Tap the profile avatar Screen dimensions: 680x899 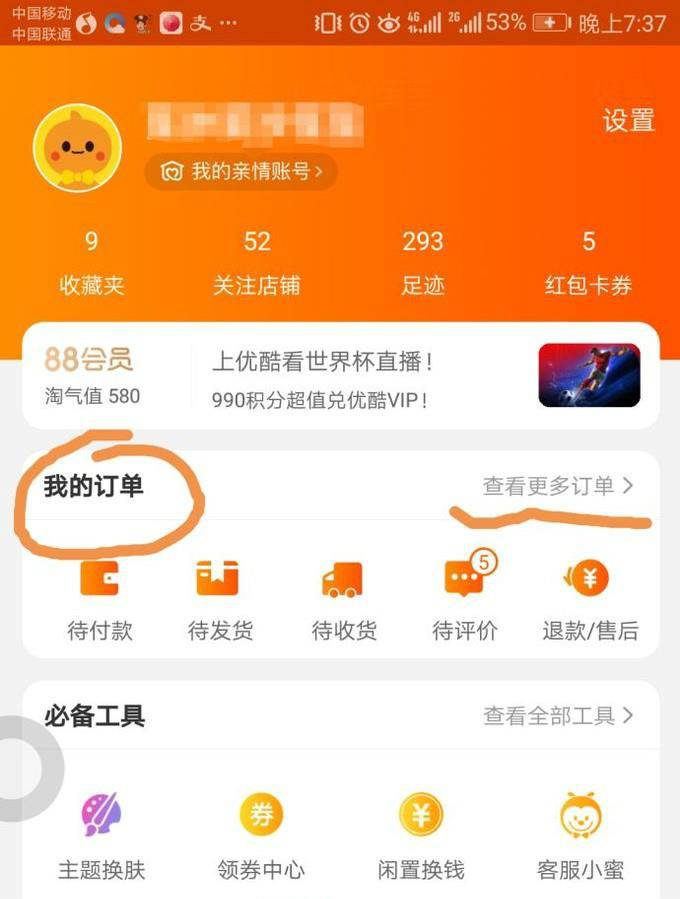point(77,148)
